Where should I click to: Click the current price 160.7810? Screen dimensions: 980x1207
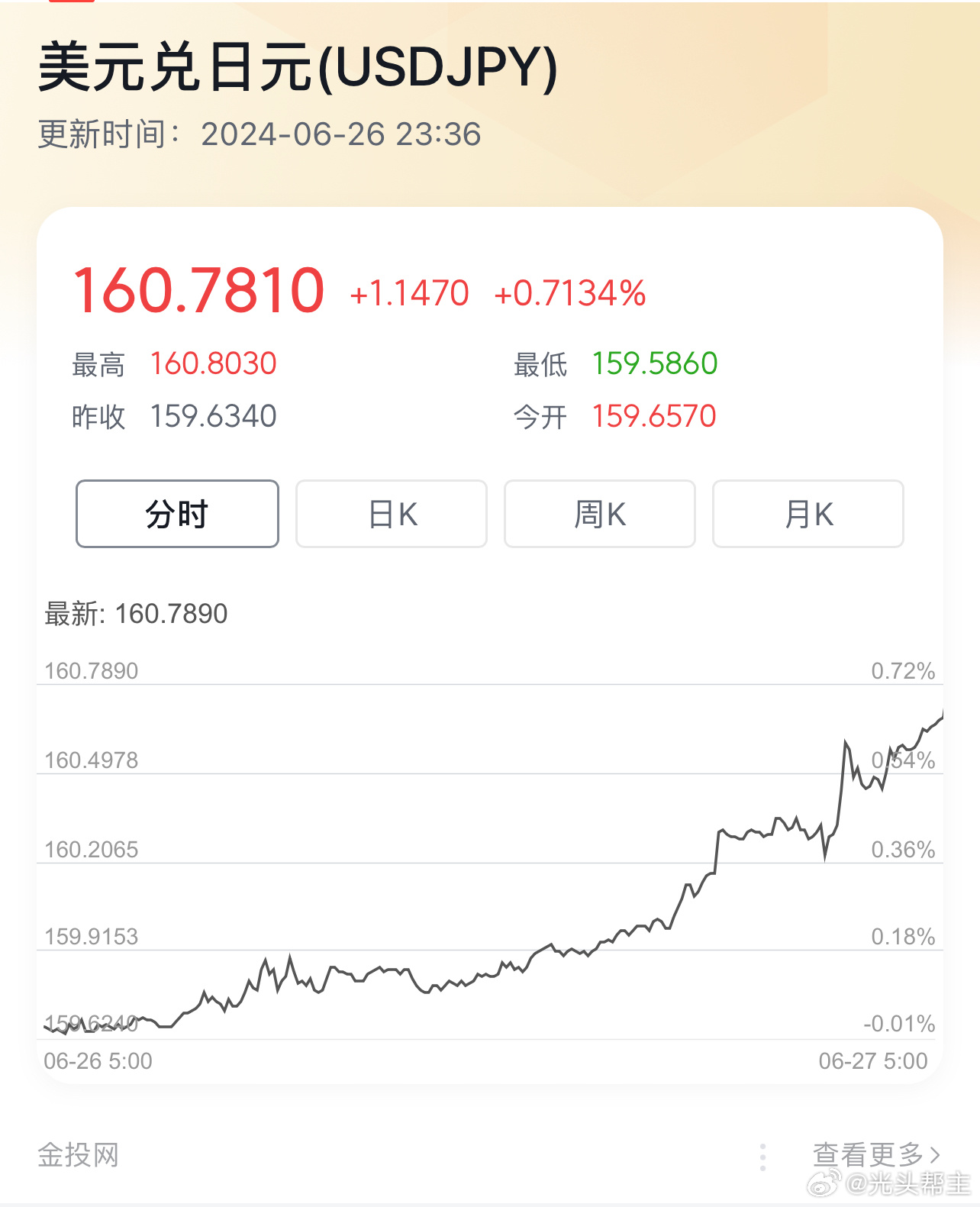coord(201,289)
